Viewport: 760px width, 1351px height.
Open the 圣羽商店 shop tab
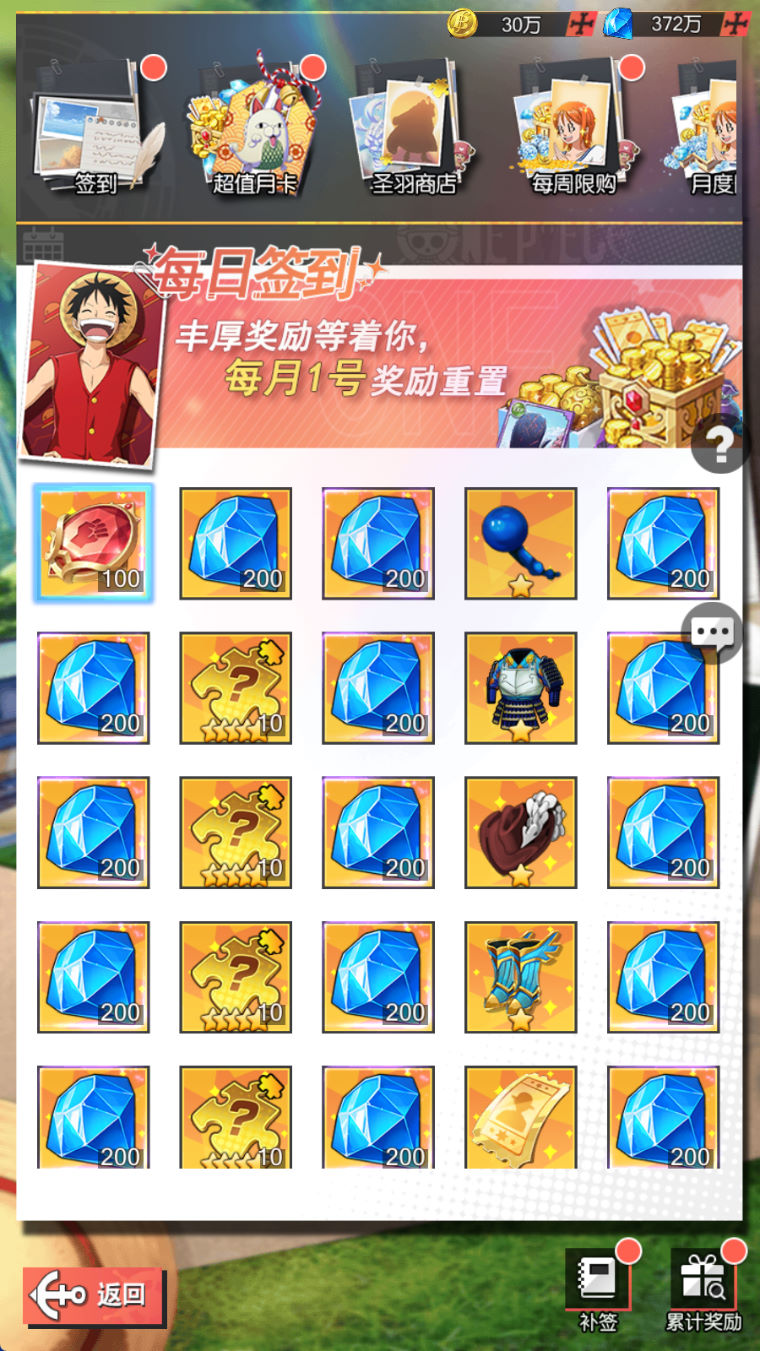point(412,130)
